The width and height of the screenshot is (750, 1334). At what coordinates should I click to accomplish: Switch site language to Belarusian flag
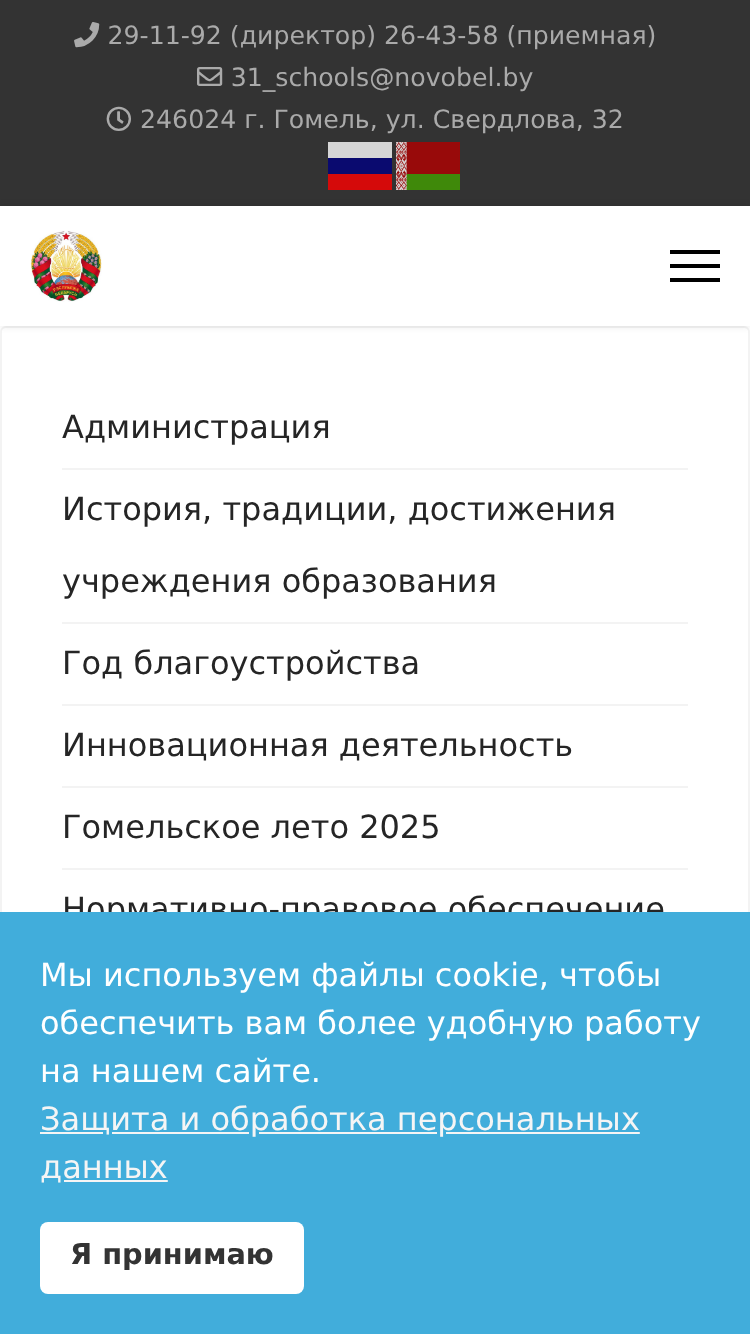coord(428,166)
